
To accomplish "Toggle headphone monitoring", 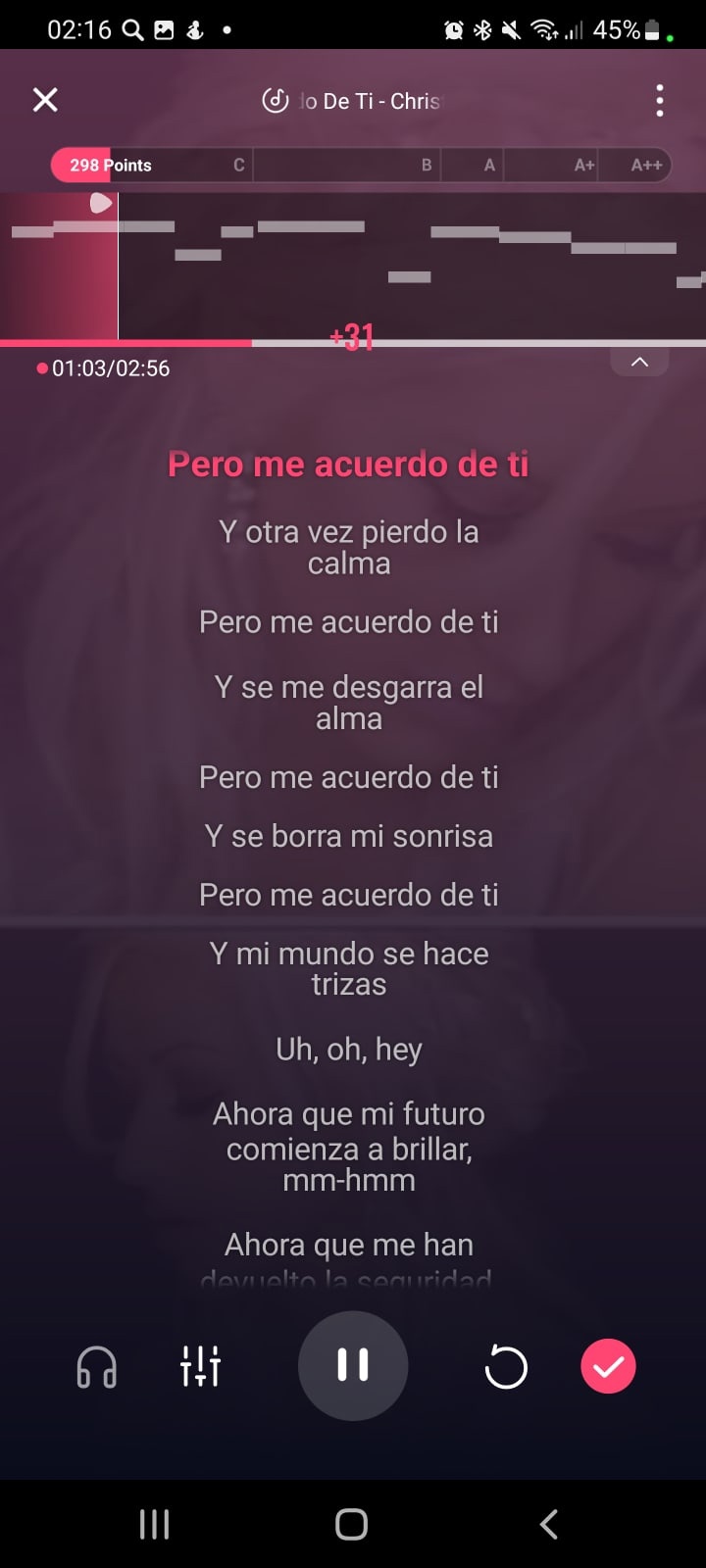I will pyautogui.click(x=96, y=1366).
